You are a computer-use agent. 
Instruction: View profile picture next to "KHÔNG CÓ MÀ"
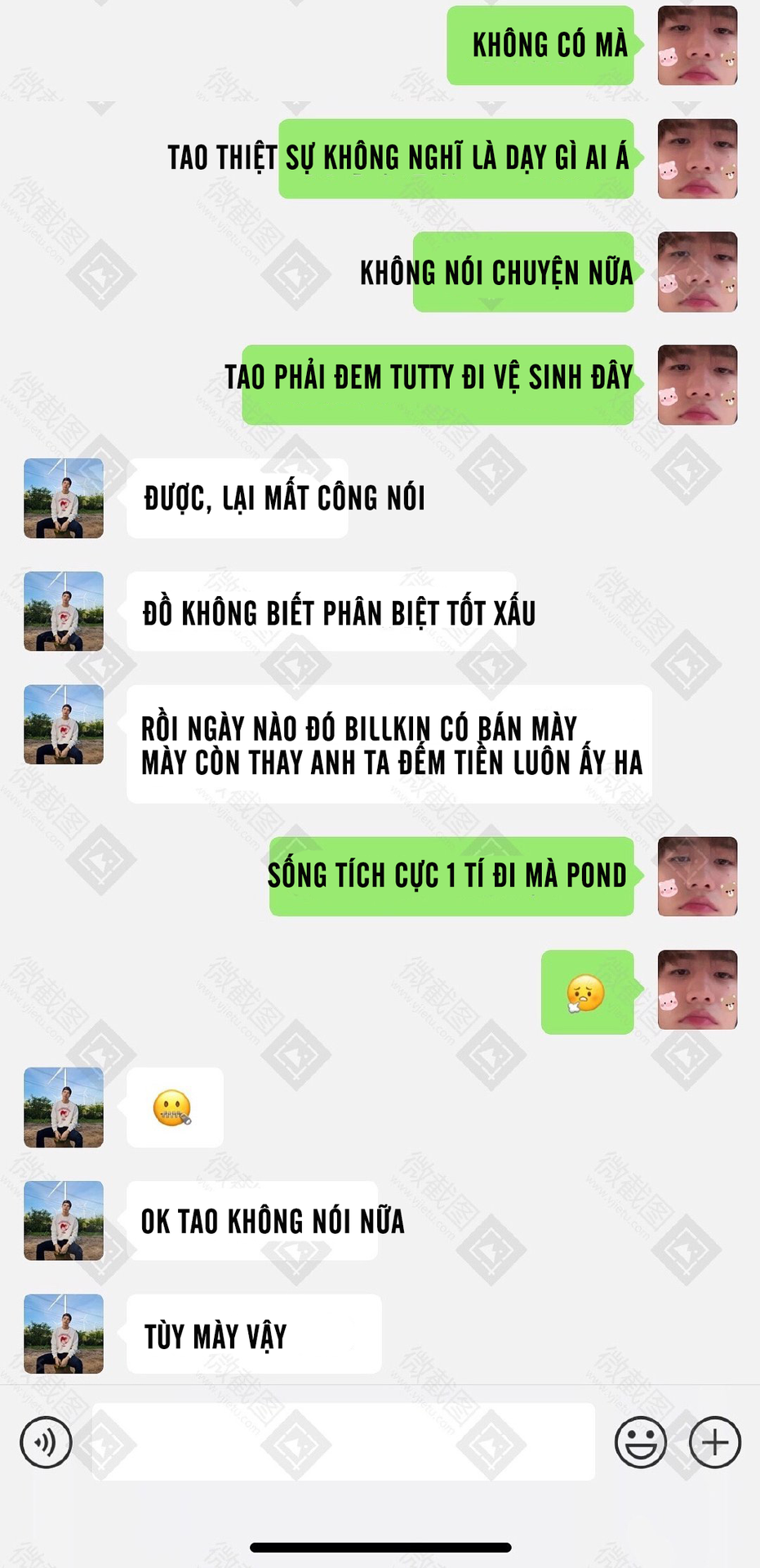[x=697, y=46]
